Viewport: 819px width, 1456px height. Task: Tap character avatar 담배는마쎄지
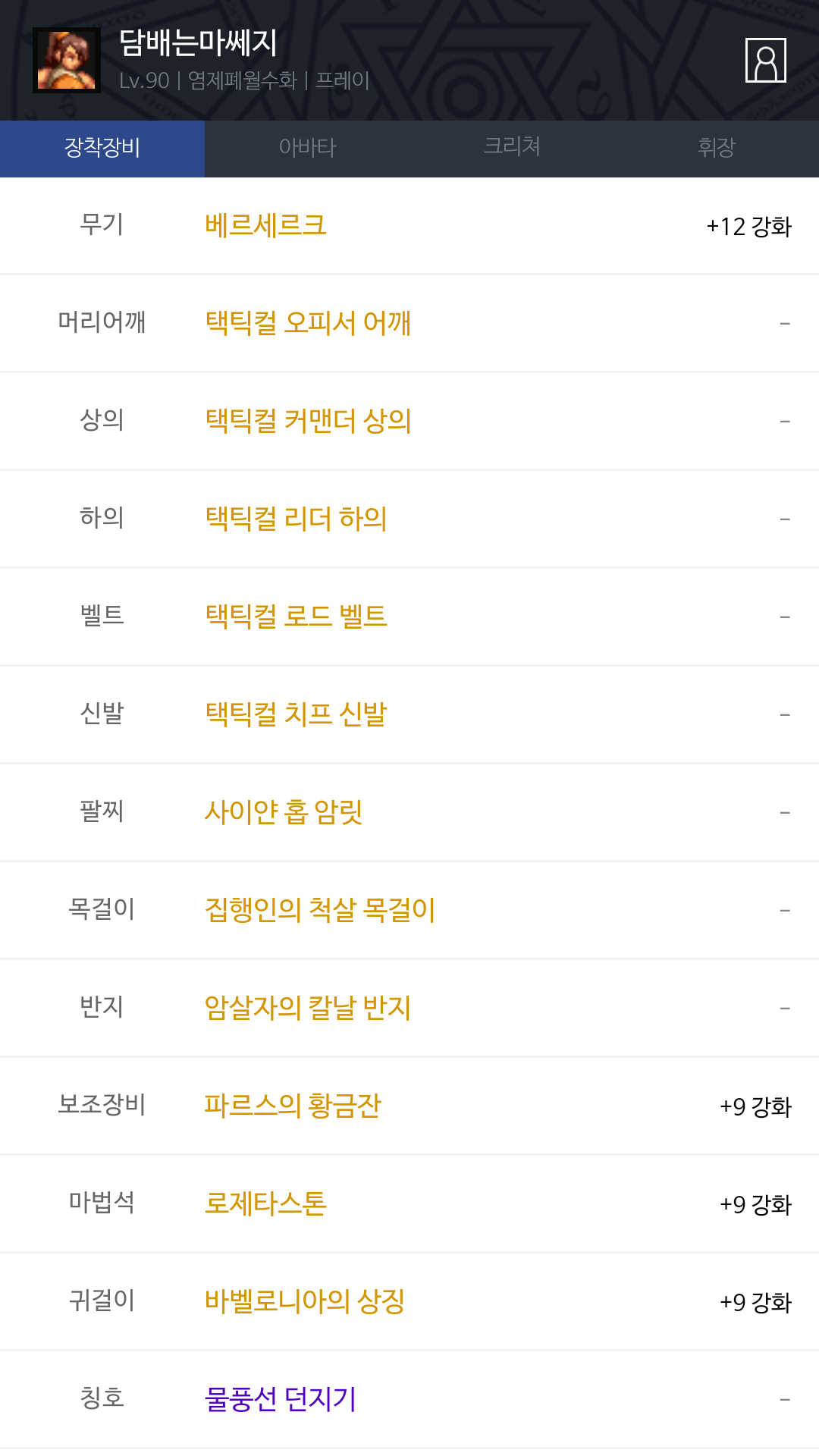tap(67, 61)
